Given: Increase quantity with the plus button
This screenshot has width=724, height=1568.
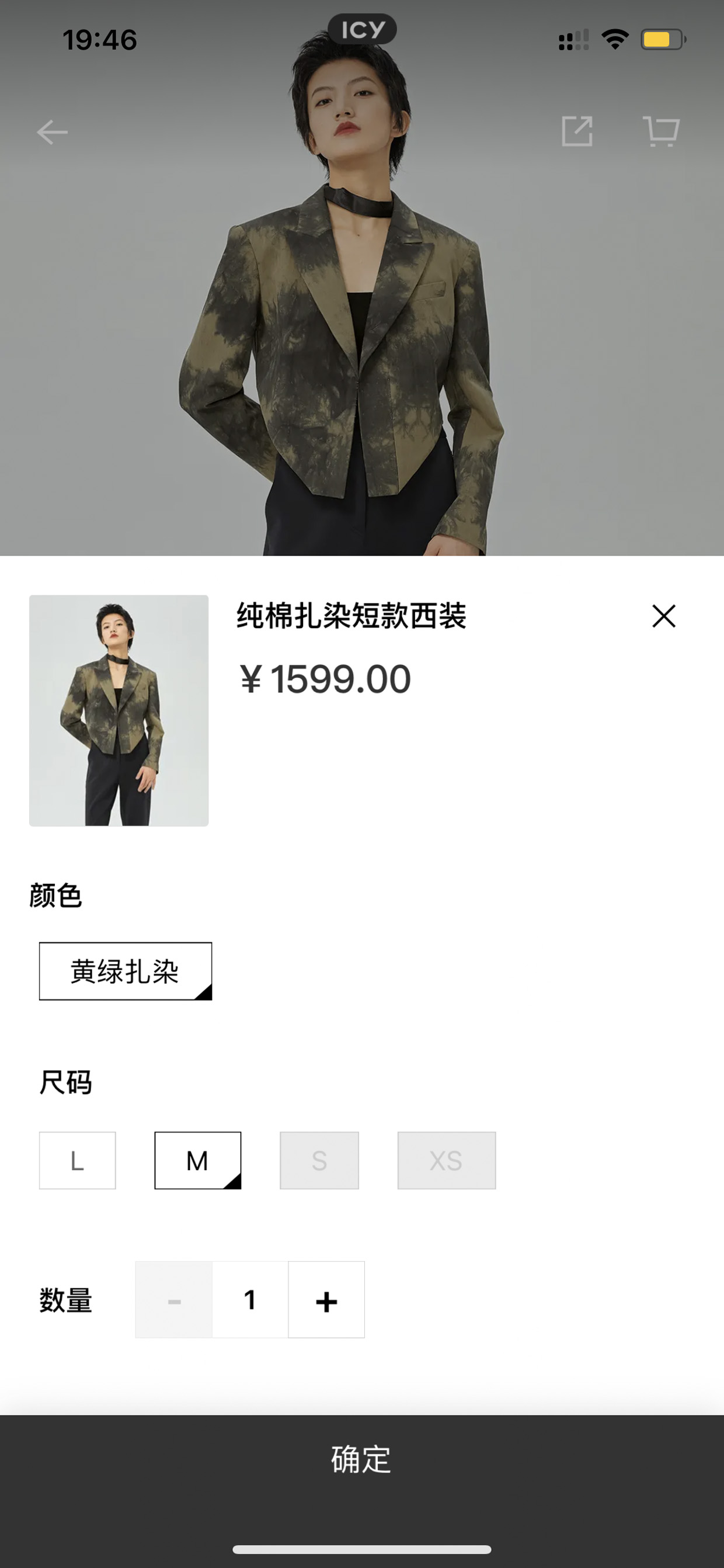Looking at the screenshot, I should coord(327,1300).
